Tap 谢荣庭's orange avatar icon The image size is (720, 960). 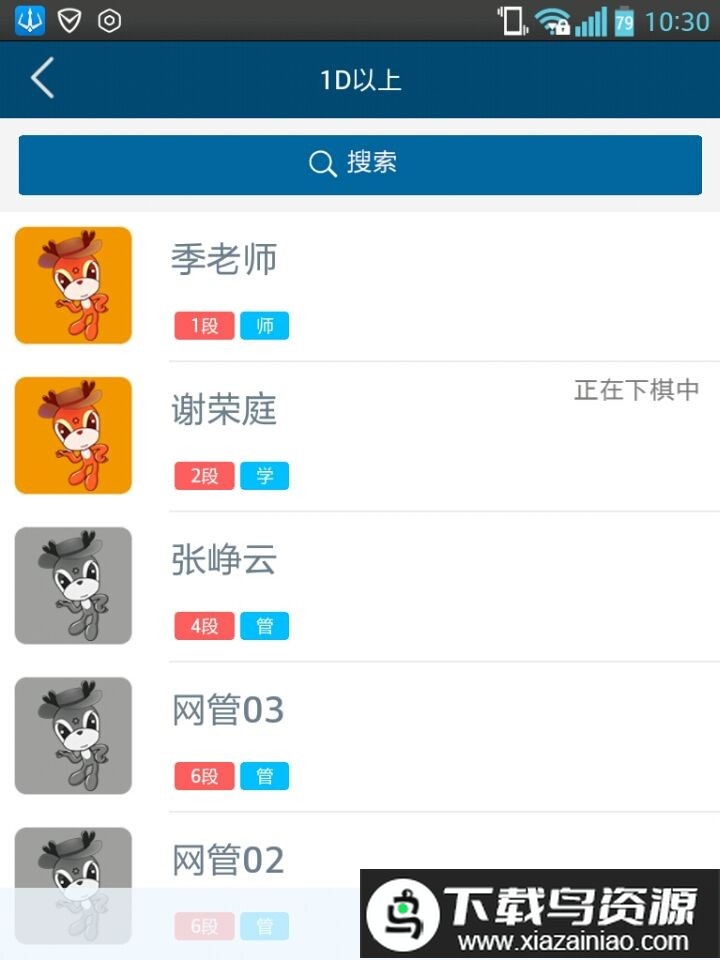pos(72,434)
